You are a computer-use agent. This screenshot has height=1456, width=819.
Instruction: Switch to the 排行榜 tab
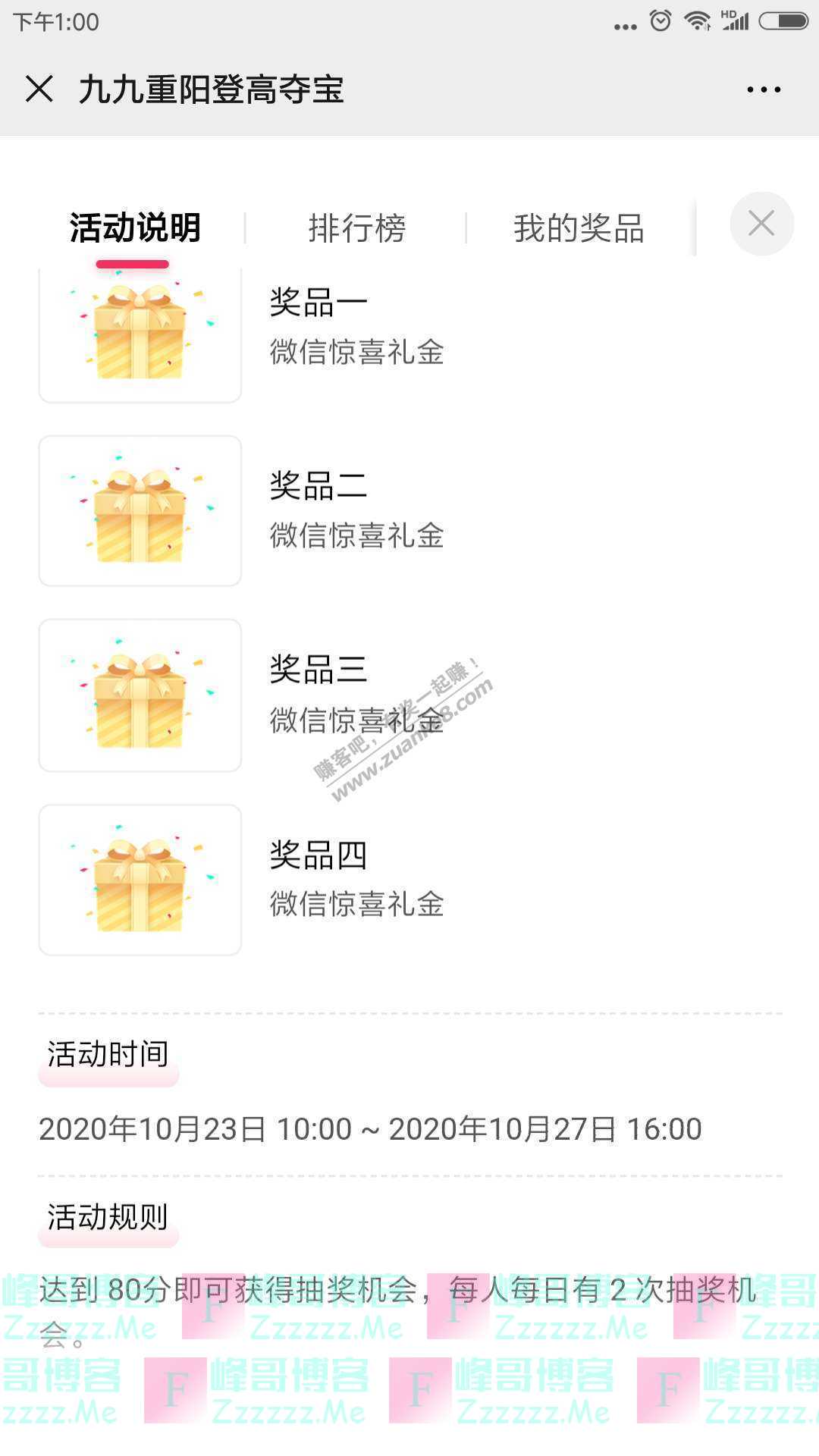357,228
